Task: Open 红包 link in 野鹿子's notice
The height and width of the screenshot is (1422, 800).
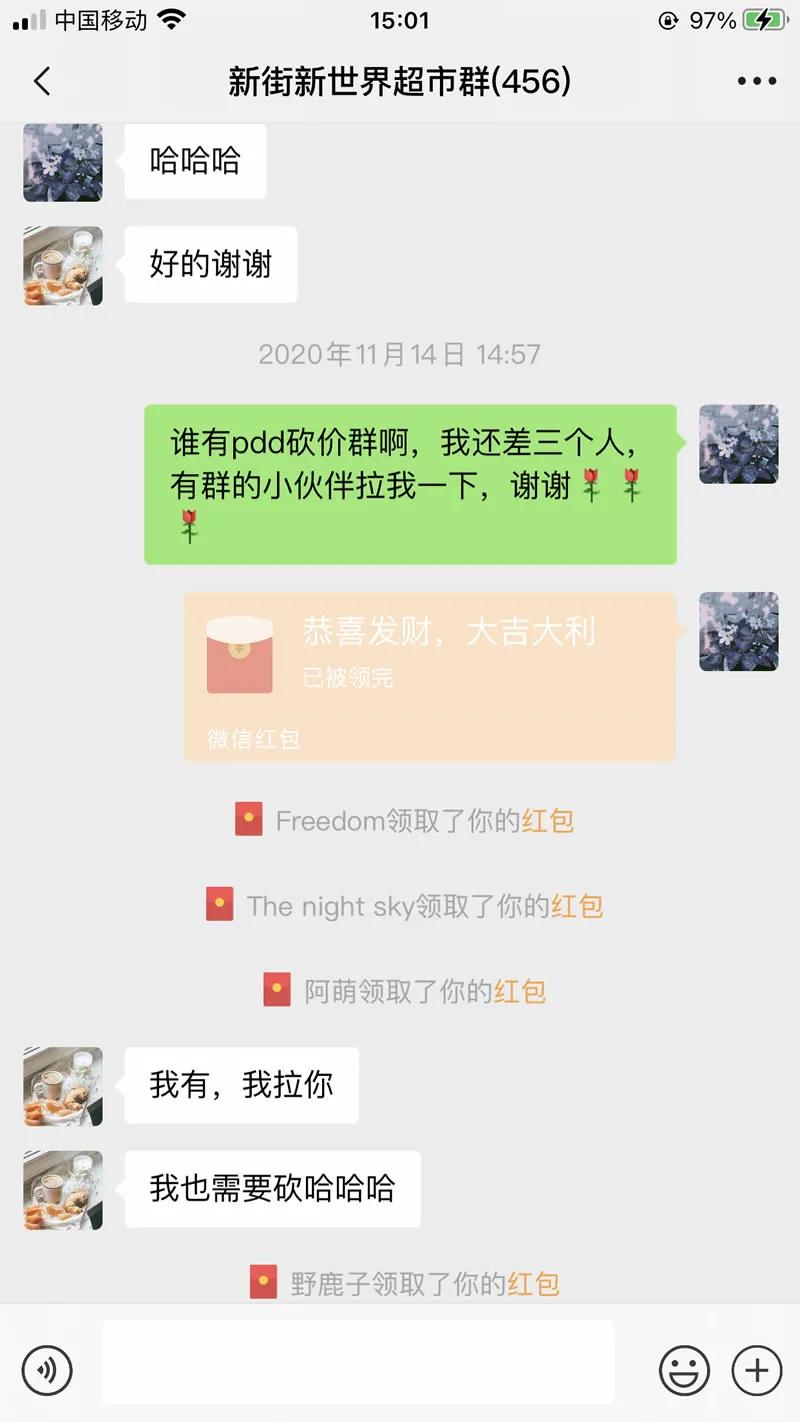Action: coord(533,1283)
